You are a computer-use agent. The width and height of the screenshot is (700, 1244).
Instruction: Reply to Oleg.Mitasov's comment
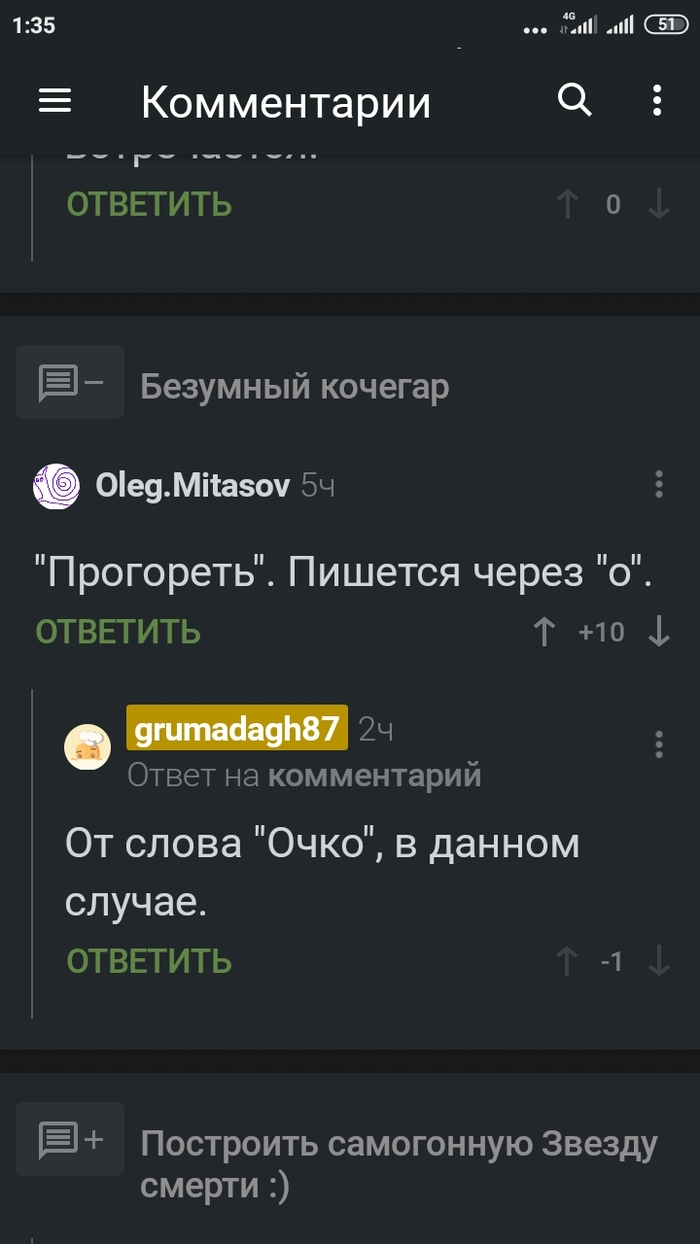(118, 632)
